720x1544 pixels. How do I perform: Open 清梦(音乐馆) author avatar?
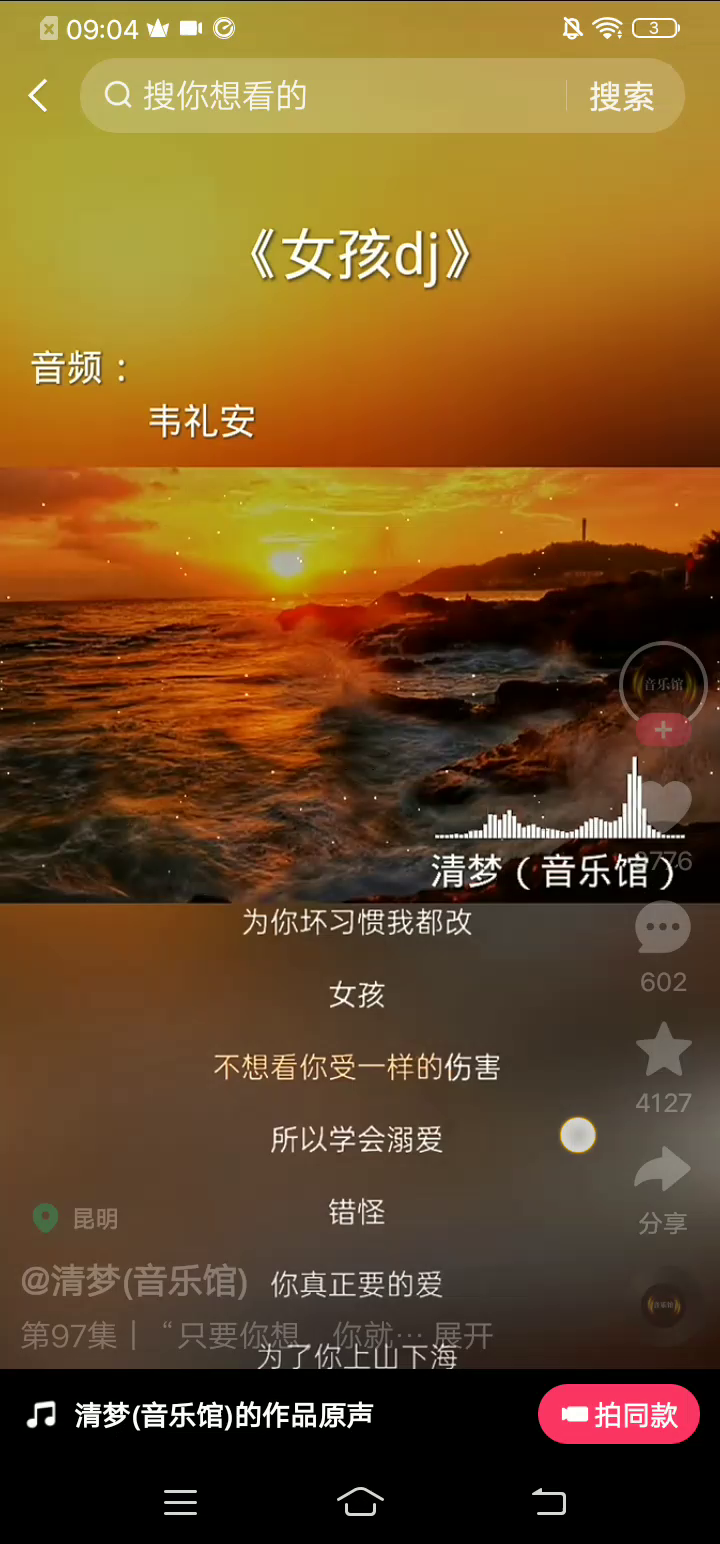coord(663,685)
